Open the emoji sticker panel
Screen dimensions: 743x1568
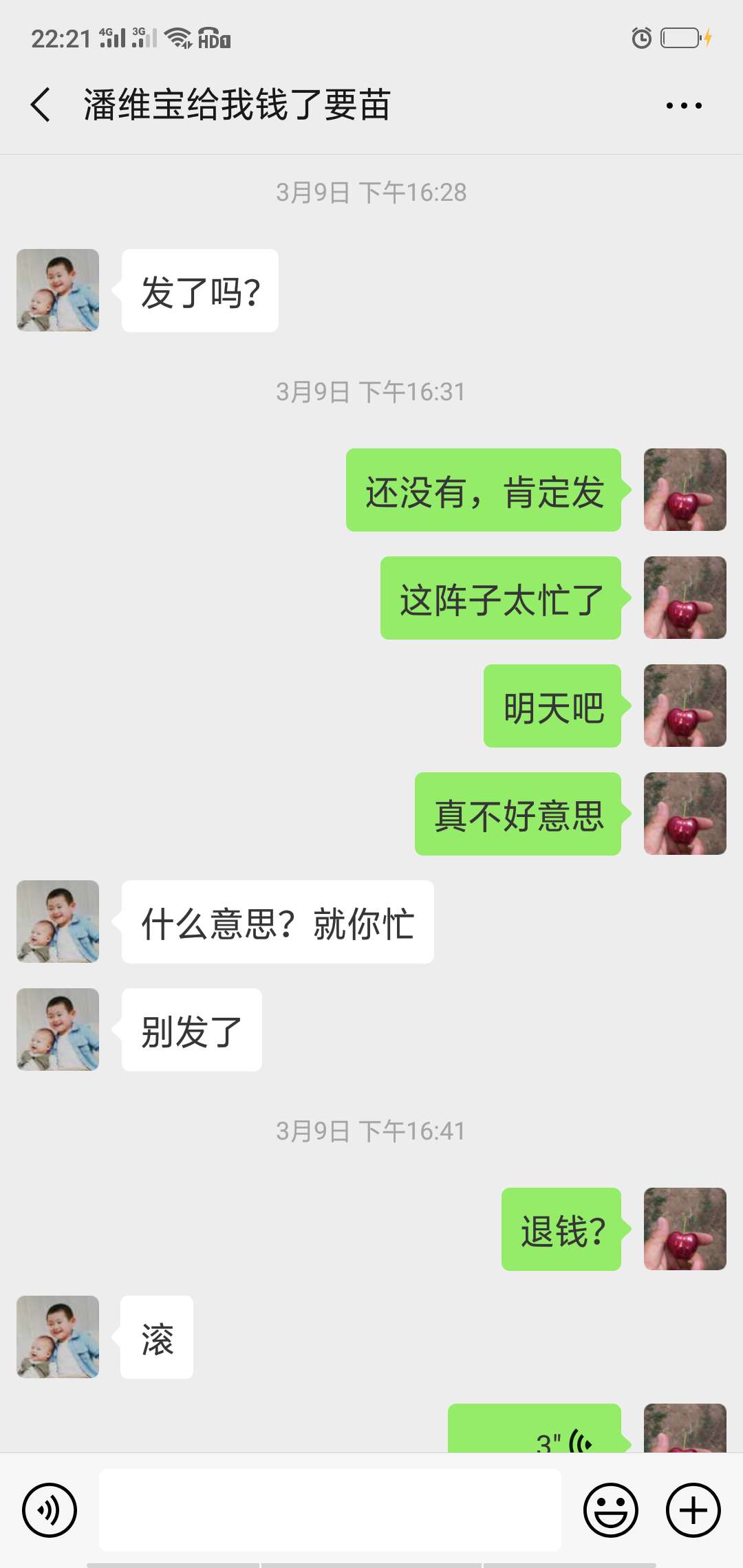pos(611,1510)
